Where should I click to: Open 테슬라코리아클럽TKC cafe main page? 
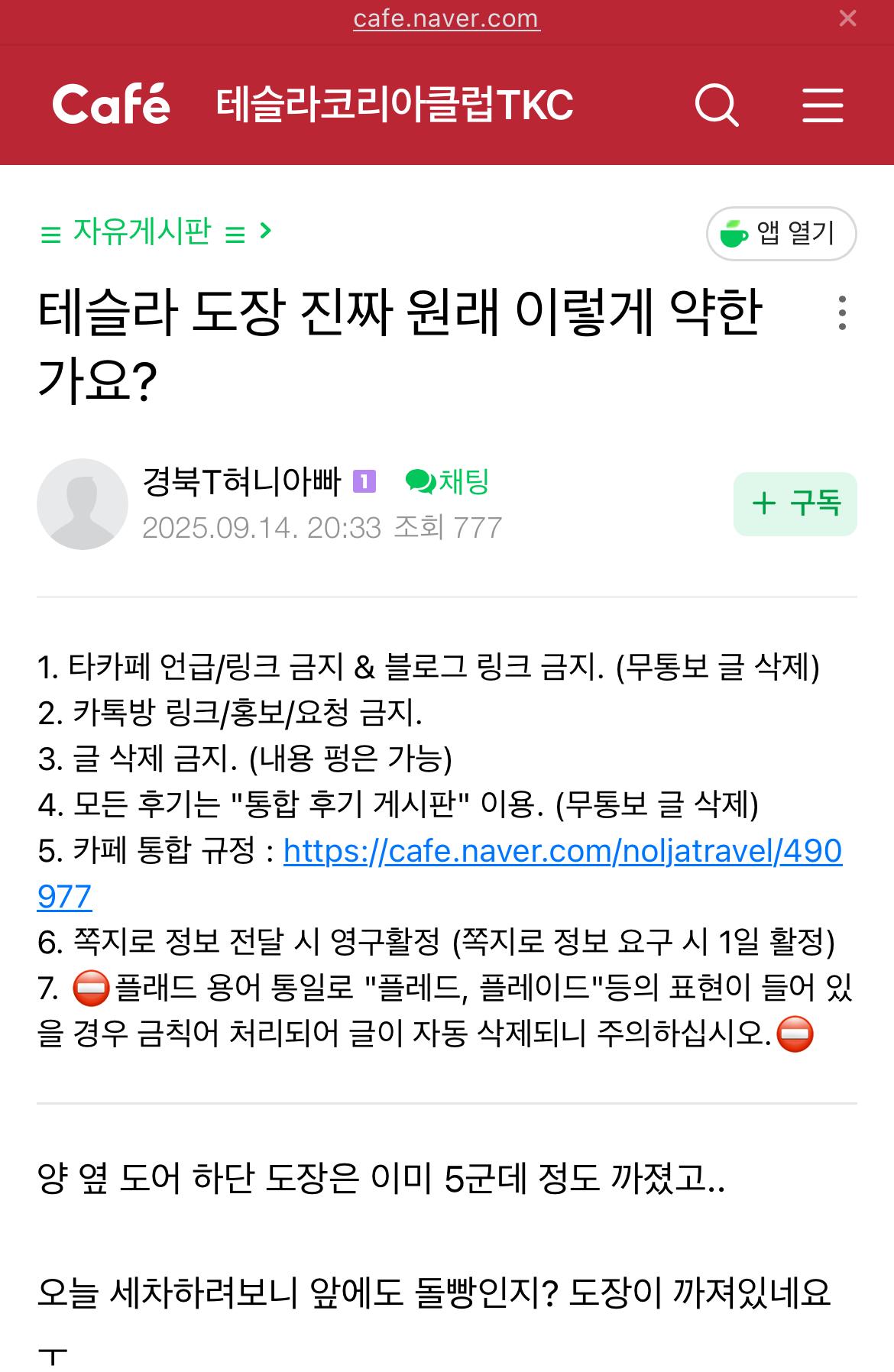pyautogui.click(x=394, y=105)
